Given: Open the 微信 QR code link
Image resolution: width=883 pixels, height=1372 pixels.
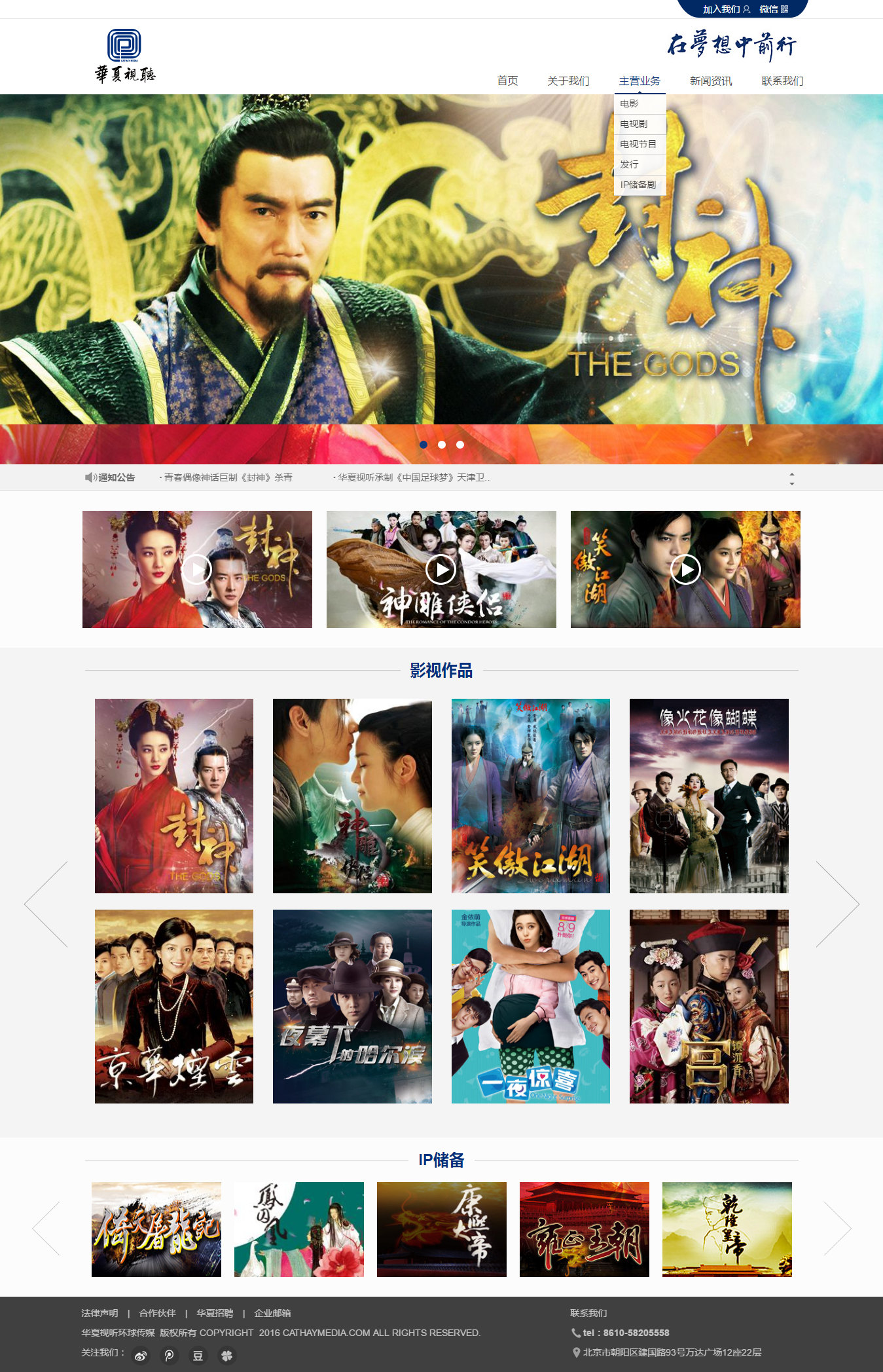Looking at the screenshot, I should (774, 9).
